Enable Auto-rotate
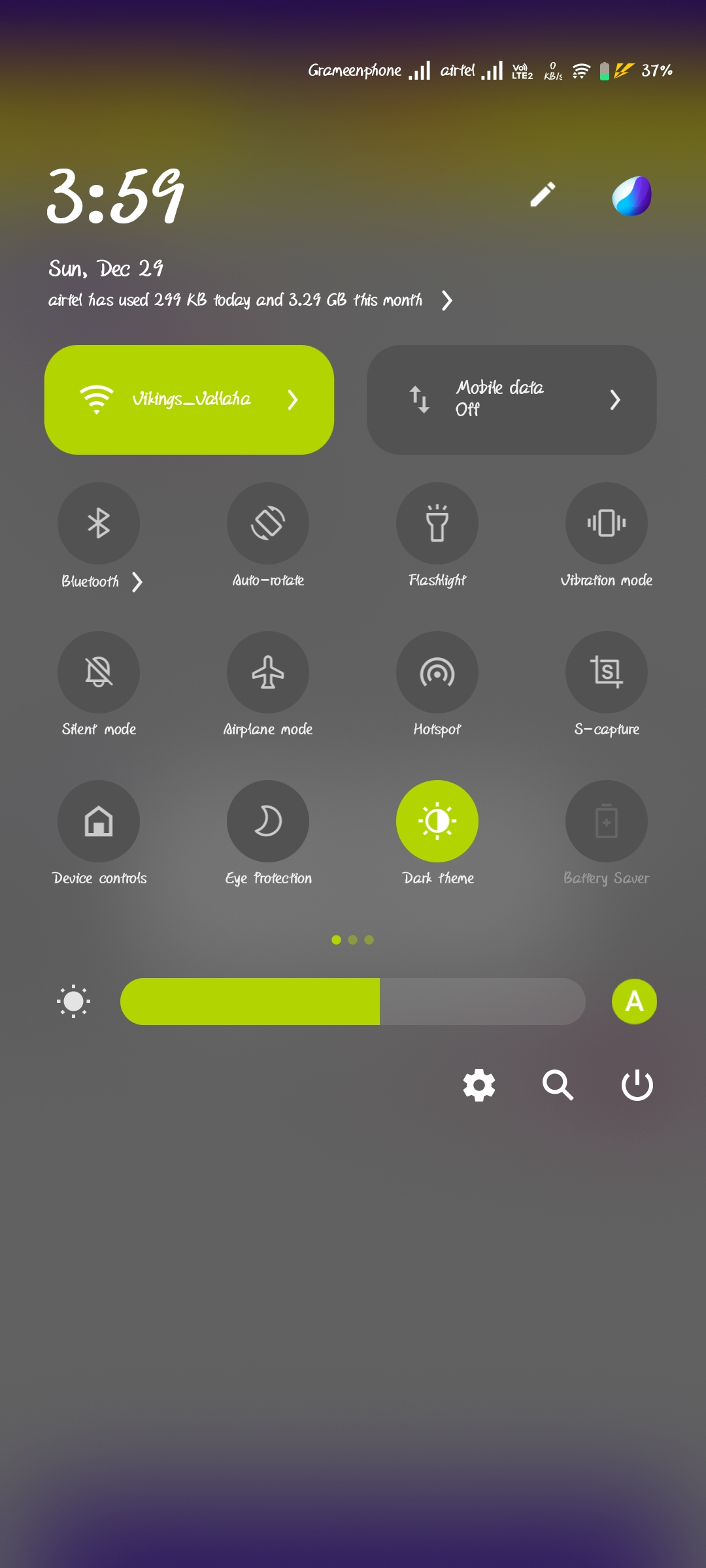706x1568 pixels. coord(268,523)
